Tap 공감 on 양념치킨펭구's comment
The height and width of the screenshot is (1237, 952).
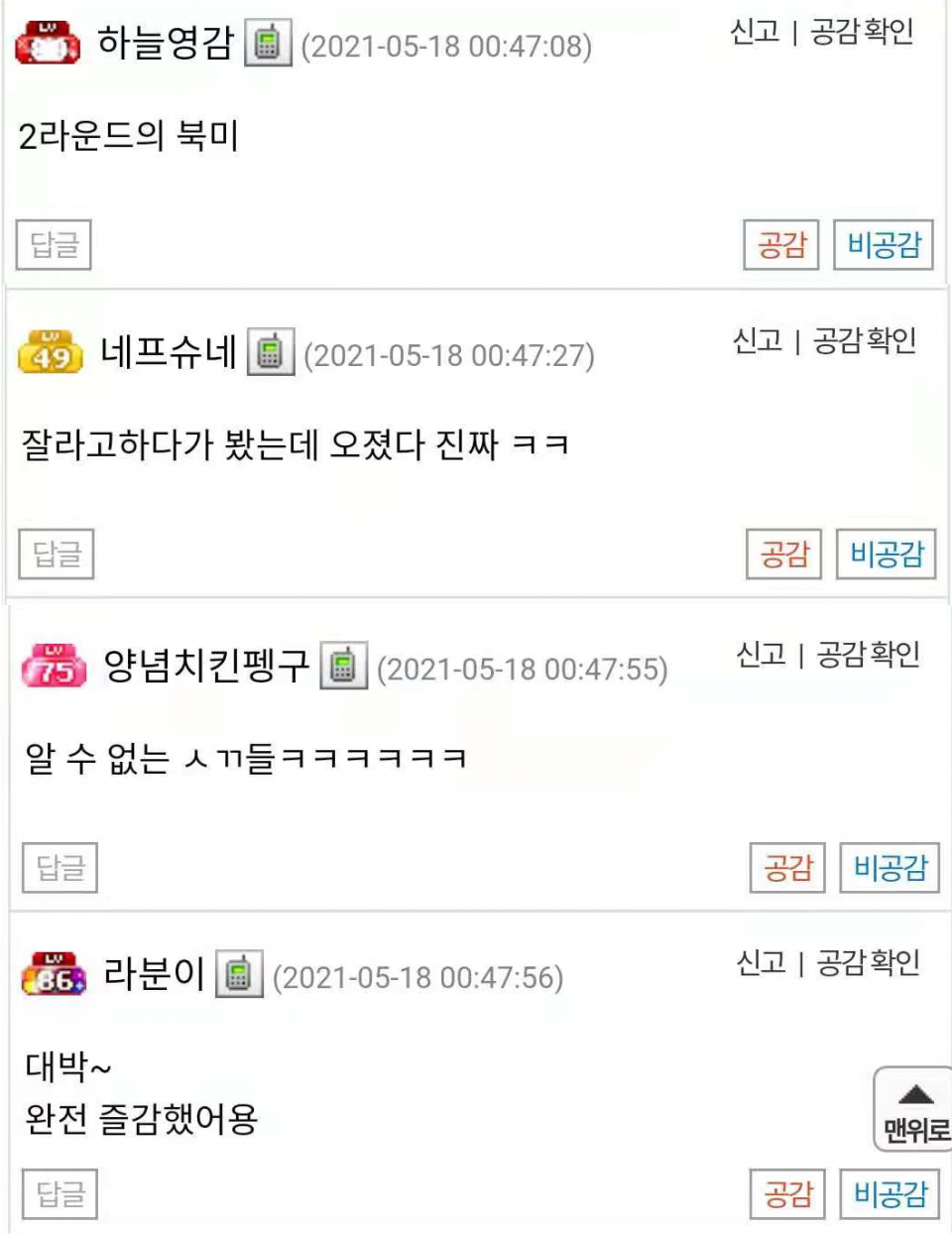pyautogui.click(x=787, y=868)
